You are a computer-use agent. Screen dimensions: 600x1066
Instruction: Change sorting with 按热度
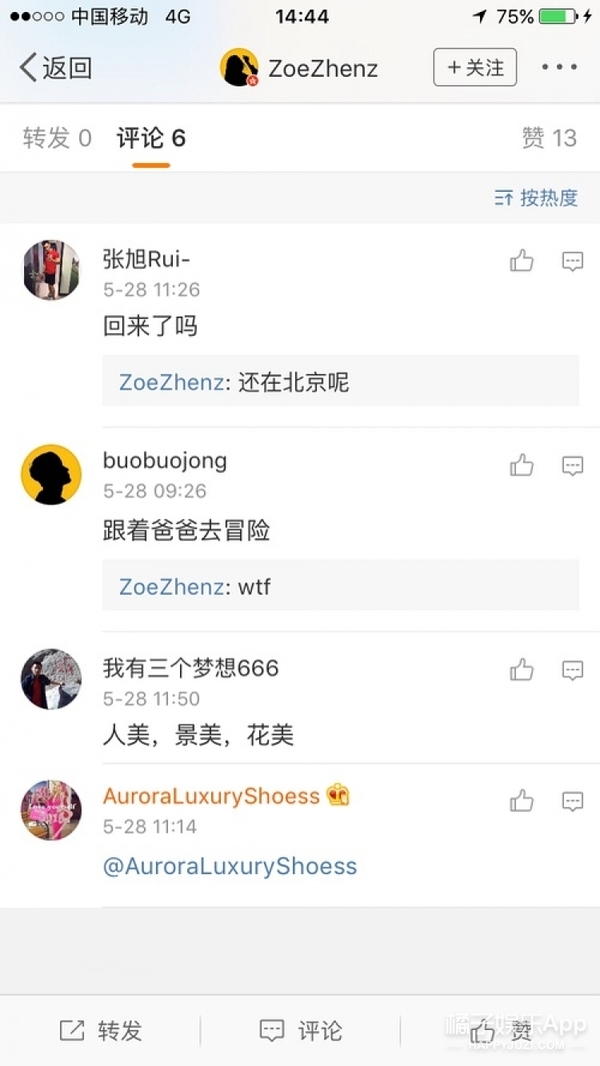536,197
